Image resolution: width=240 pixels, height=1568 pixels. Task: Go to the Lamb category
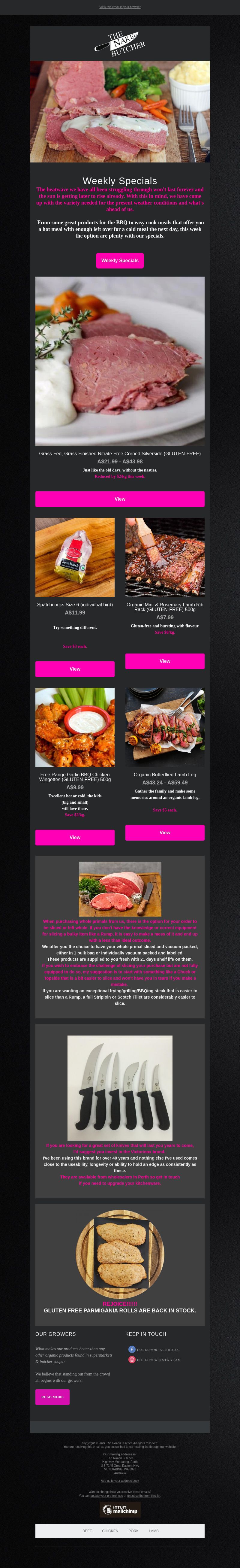(154, 1530)
